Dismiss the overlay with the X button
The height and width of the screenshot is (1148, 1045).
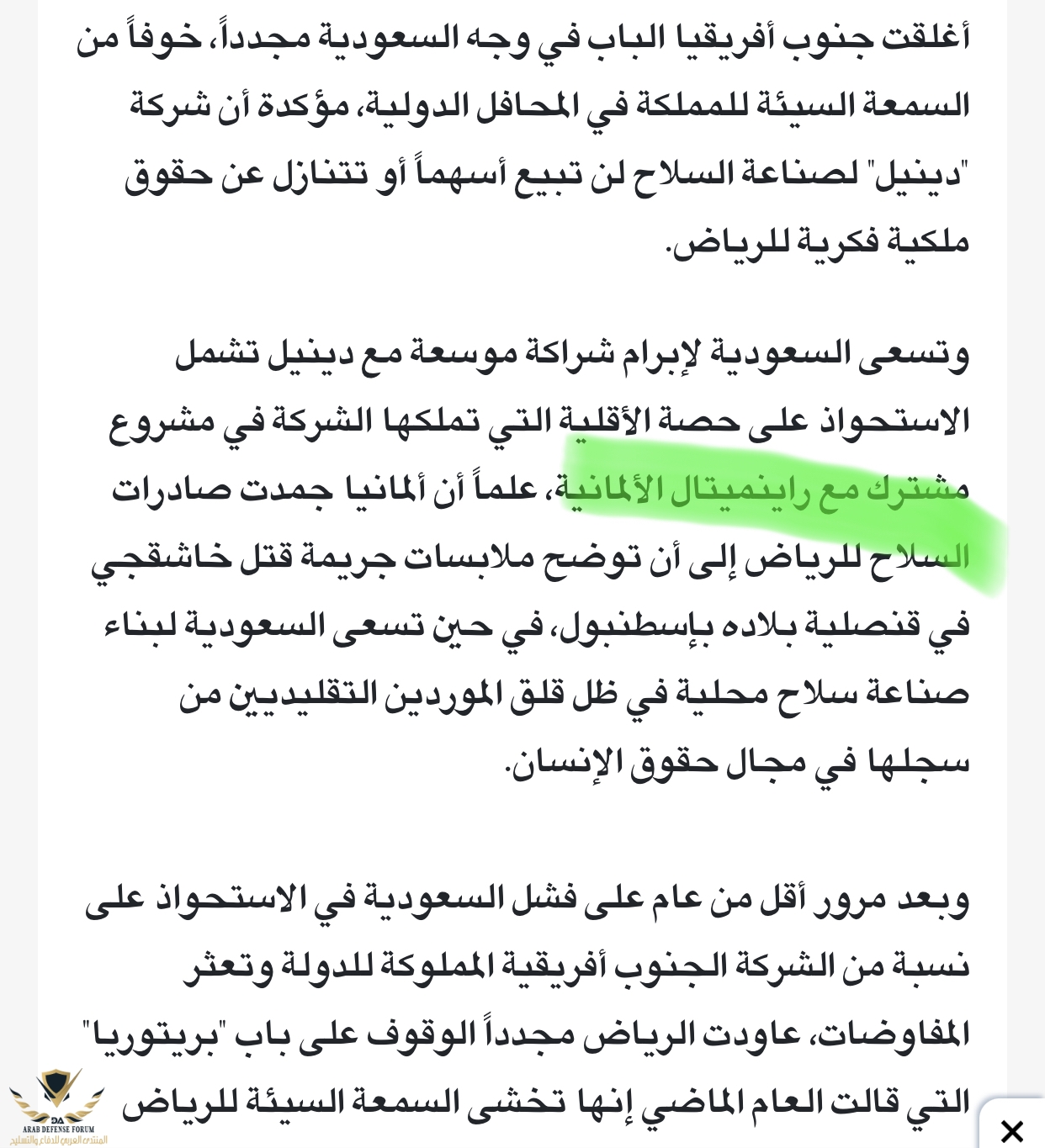(x=1012, y=1129)
